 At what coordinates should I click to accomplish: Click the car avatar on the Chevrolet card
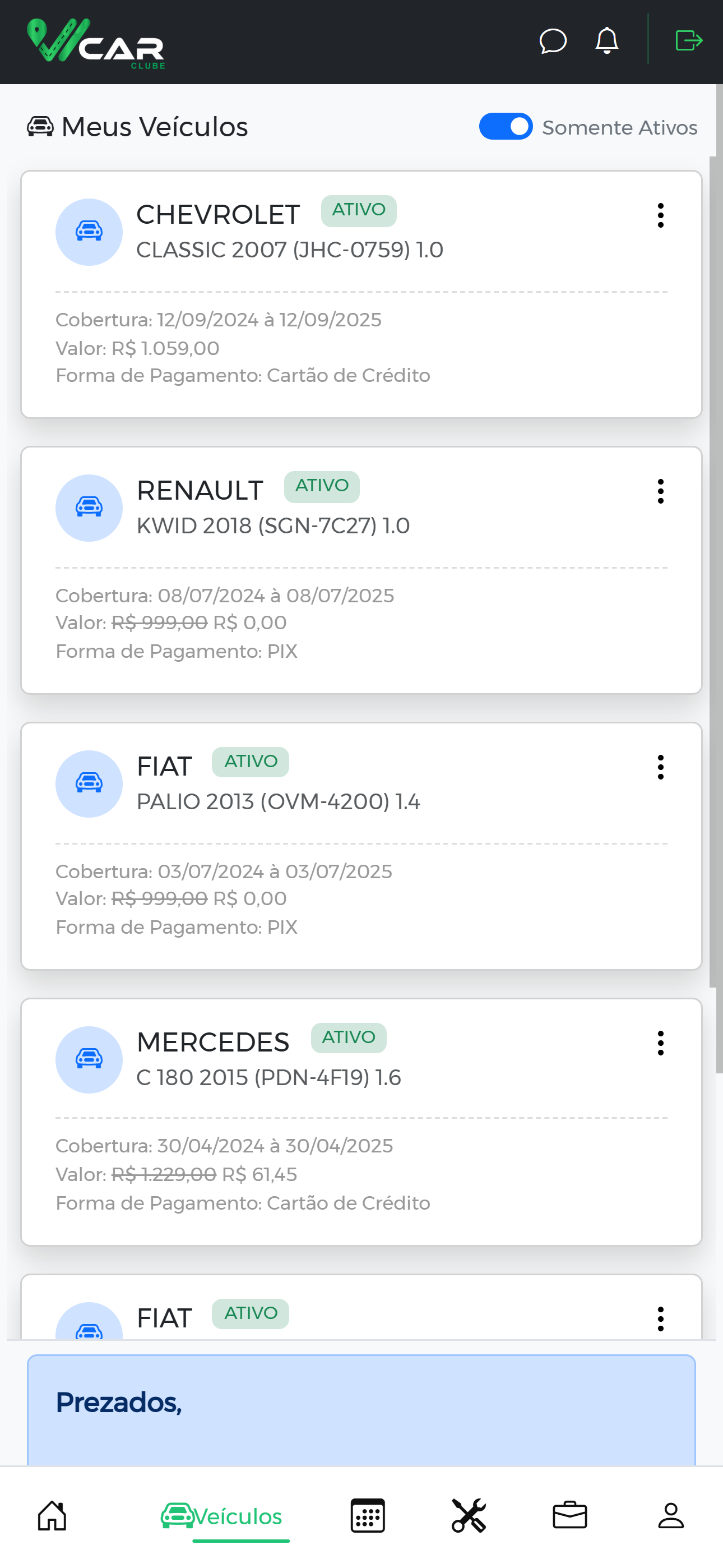tap(89, 232)
